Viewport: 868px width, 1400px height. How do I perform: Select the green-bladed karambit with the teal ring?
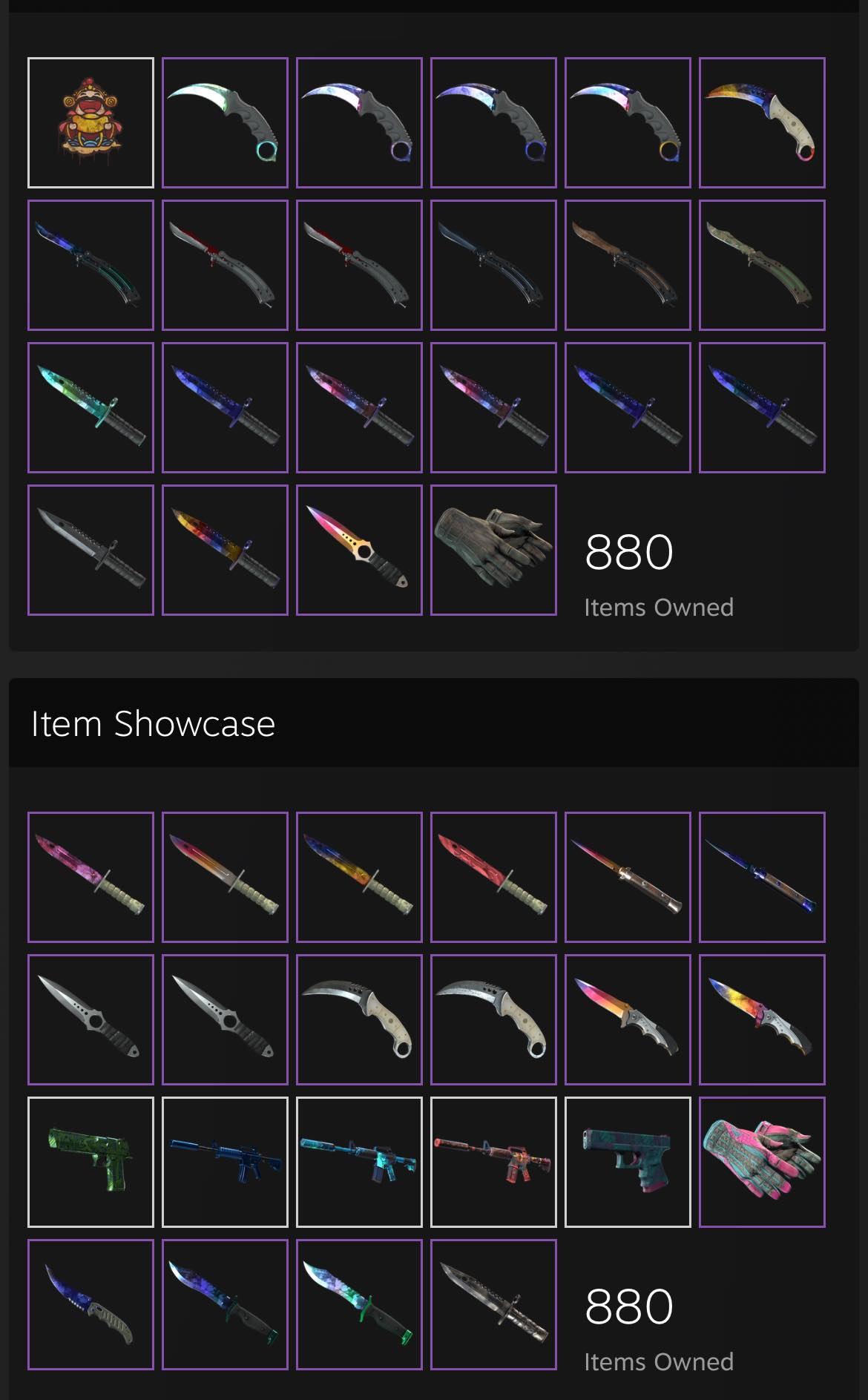[225, 122]
